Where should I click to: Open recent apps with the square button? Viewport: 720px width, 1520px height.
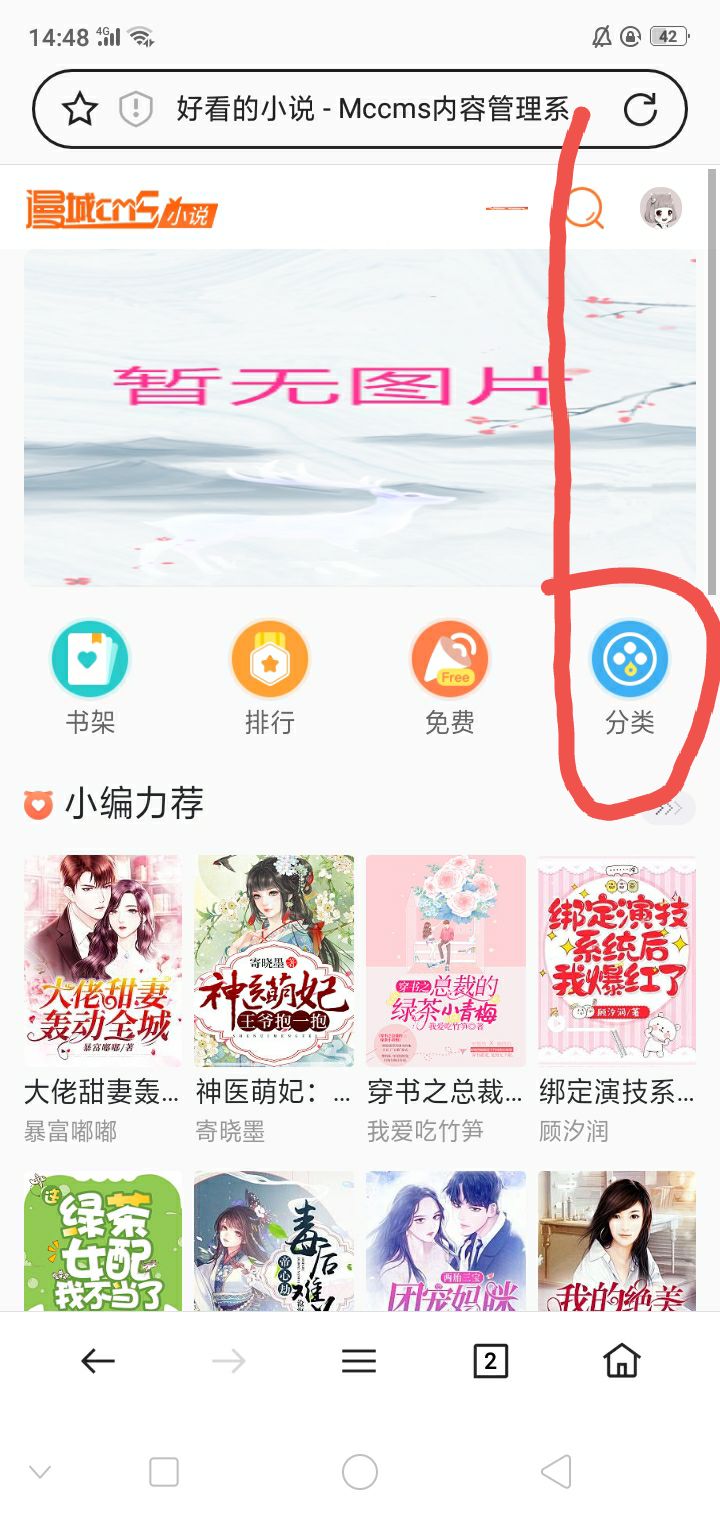click(x=163, y=1472)
